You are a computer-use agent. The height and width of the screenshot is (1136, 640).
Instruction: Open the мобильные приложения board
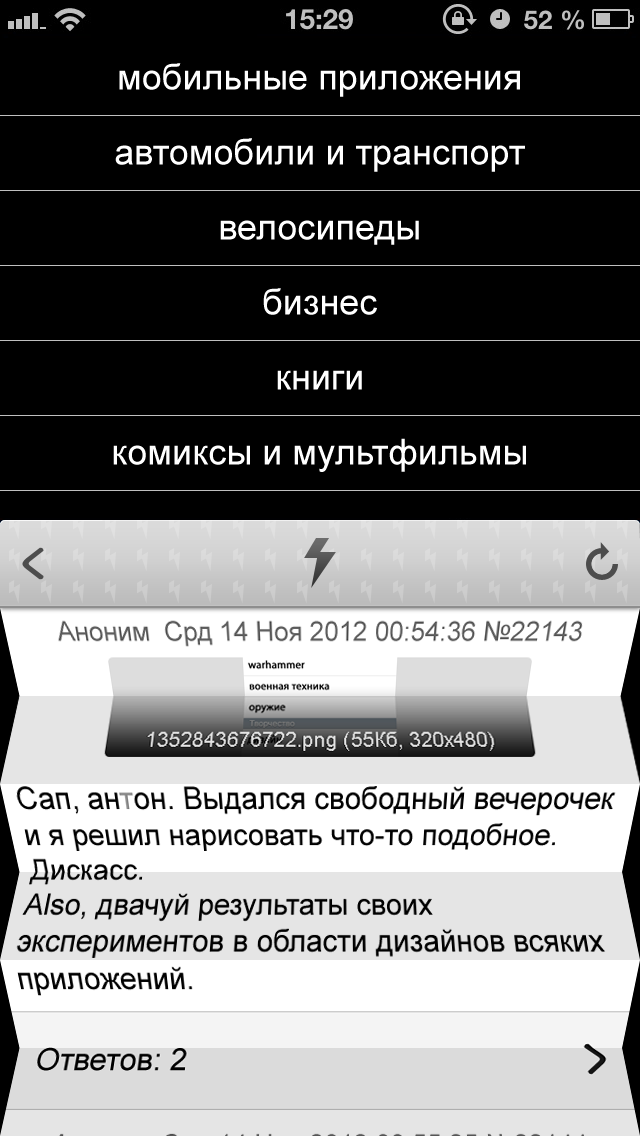[x=320, y=78]
